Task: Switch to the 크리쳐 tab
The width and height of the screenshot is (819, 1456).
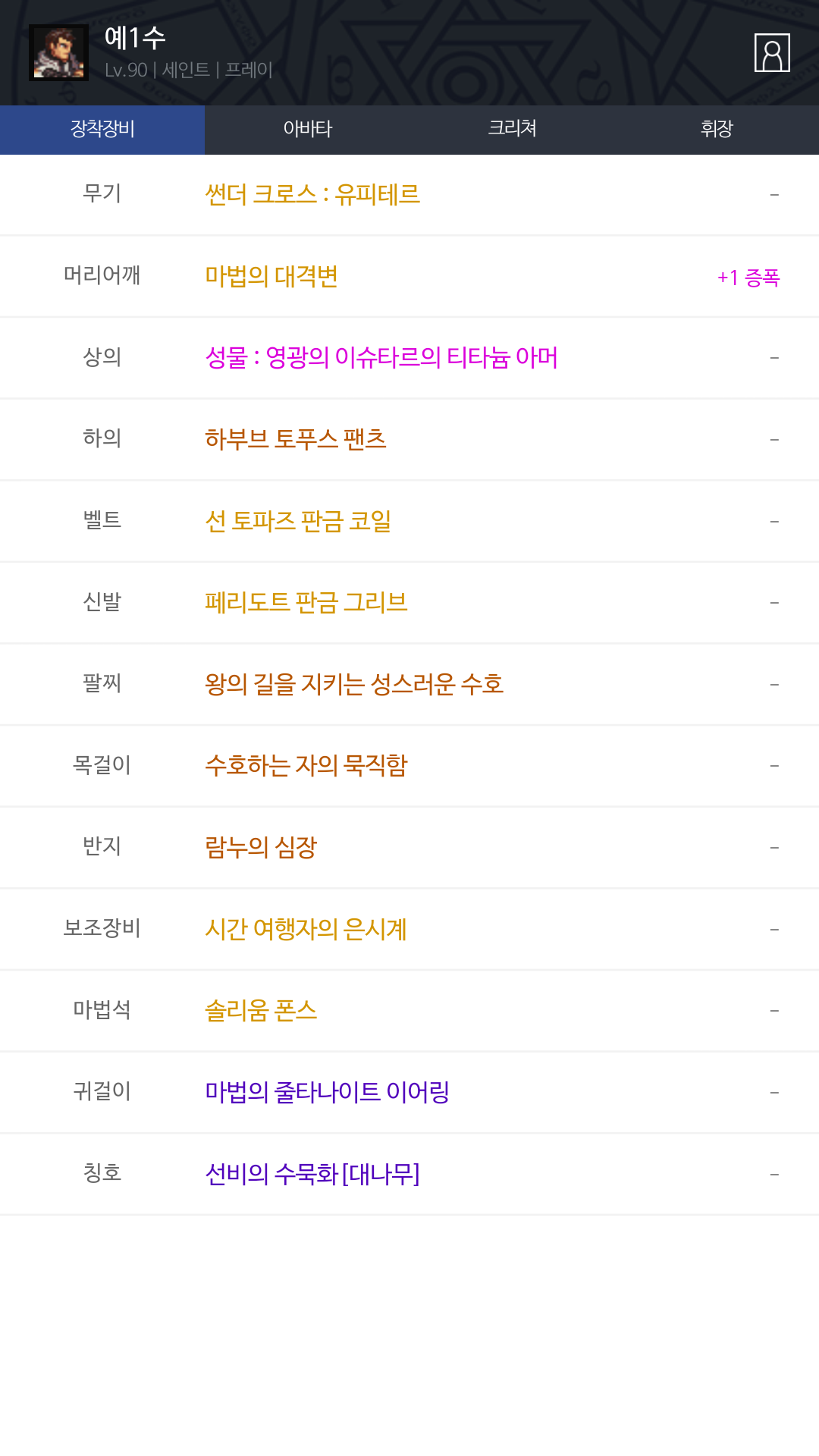Action: point(512,130)
